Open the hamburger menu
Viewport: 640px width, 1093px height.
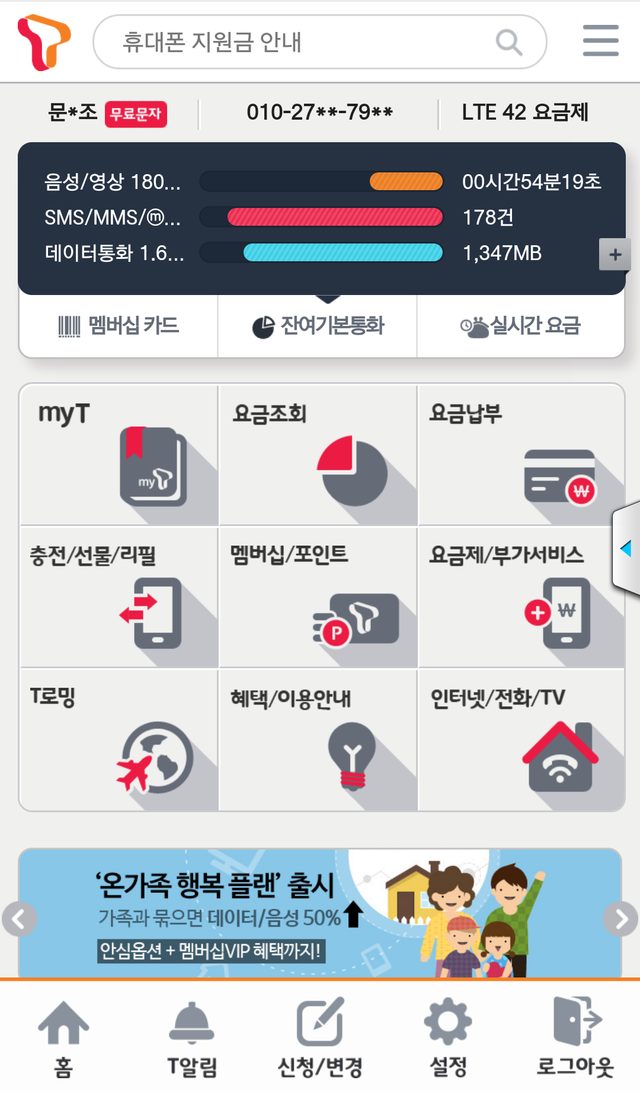[x=600, y=40]
